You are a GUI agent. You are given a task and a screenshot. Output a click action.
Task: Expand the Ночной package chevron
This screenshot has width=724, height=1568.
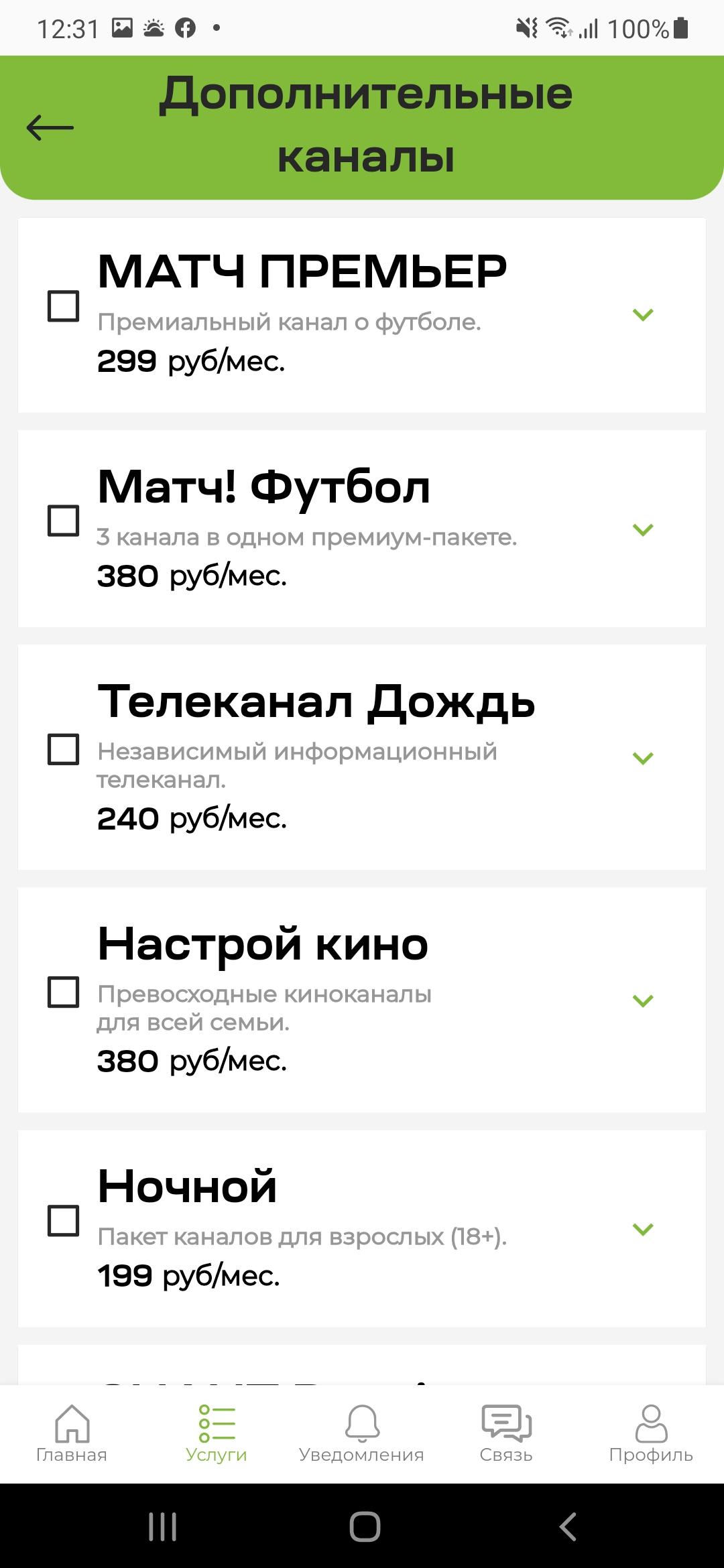pos(643,1229)
